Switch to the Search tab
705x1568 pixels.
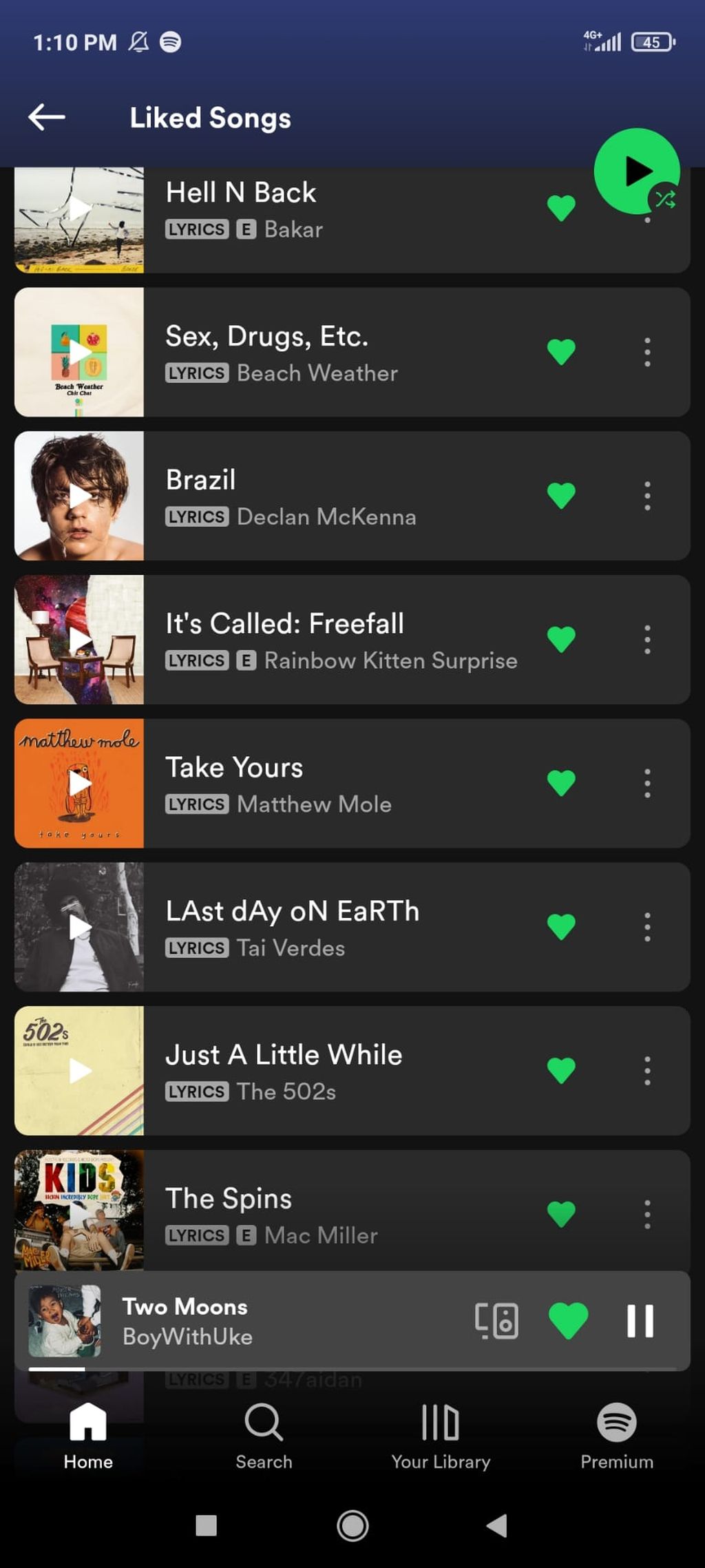tap(264, 1436)
